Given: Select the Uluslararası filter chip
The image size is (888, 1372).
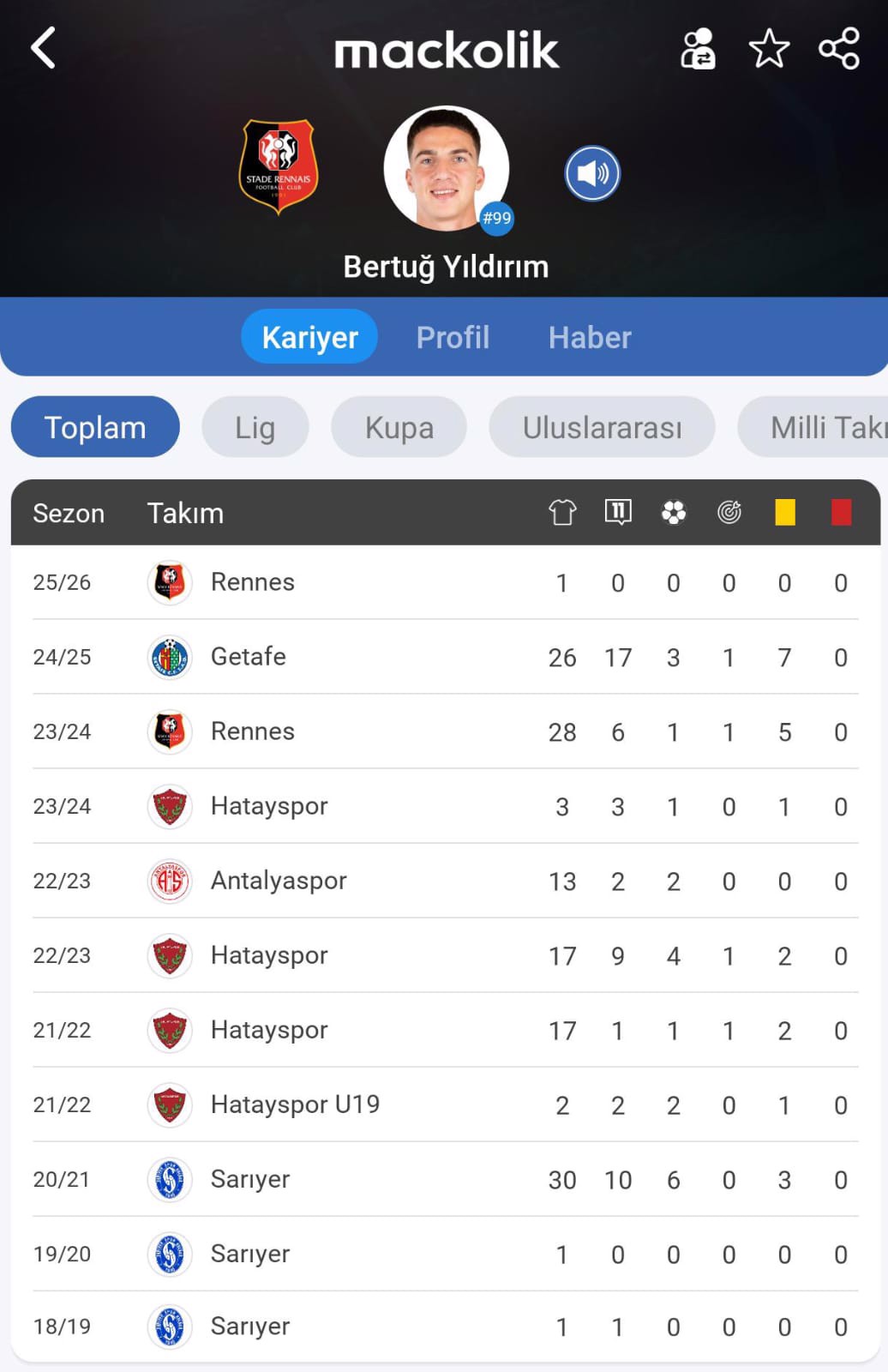Looking at the screenshot, I should pyautogui.click(x=602, y=427).
